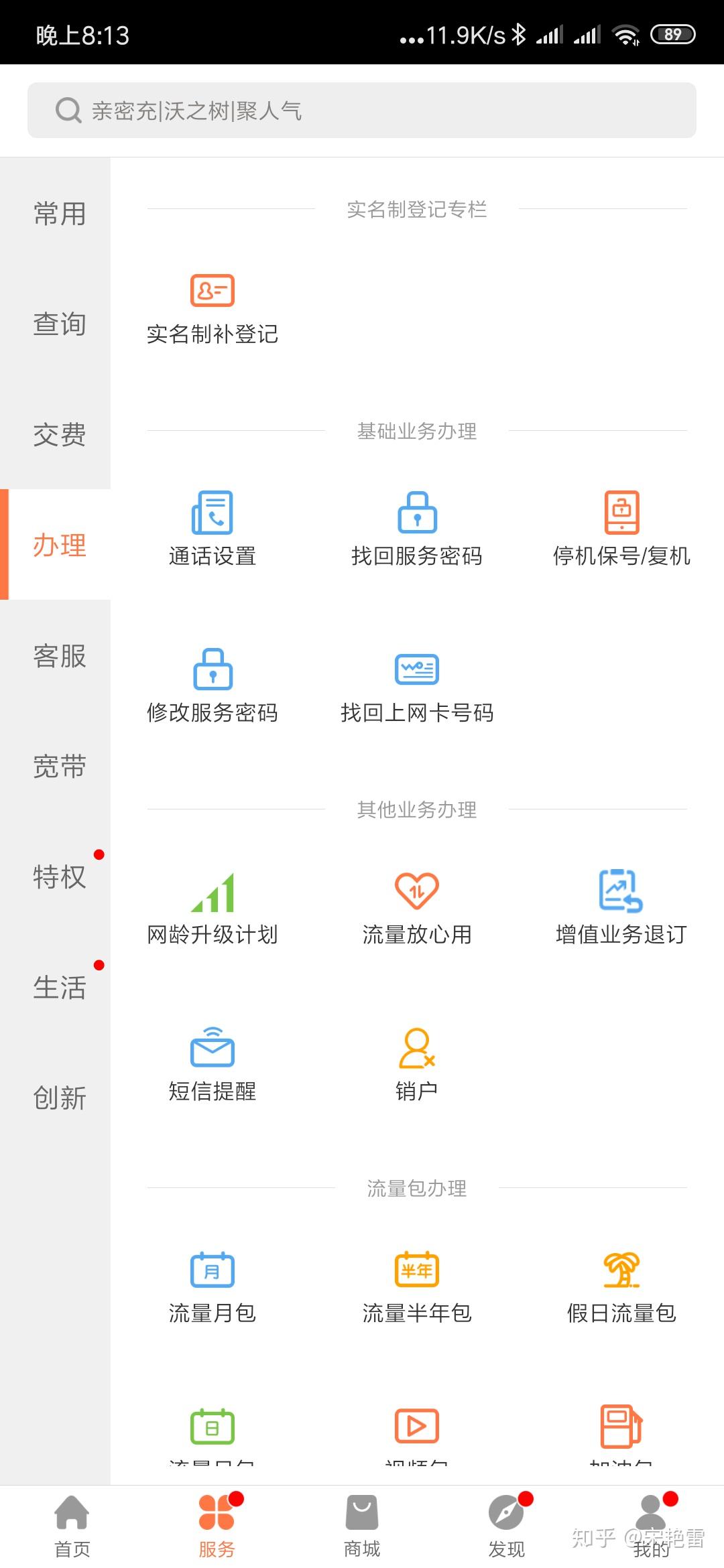The image size is (724, 1568).
Task: Switch to the 常用 side category
Action: [59, 214]
